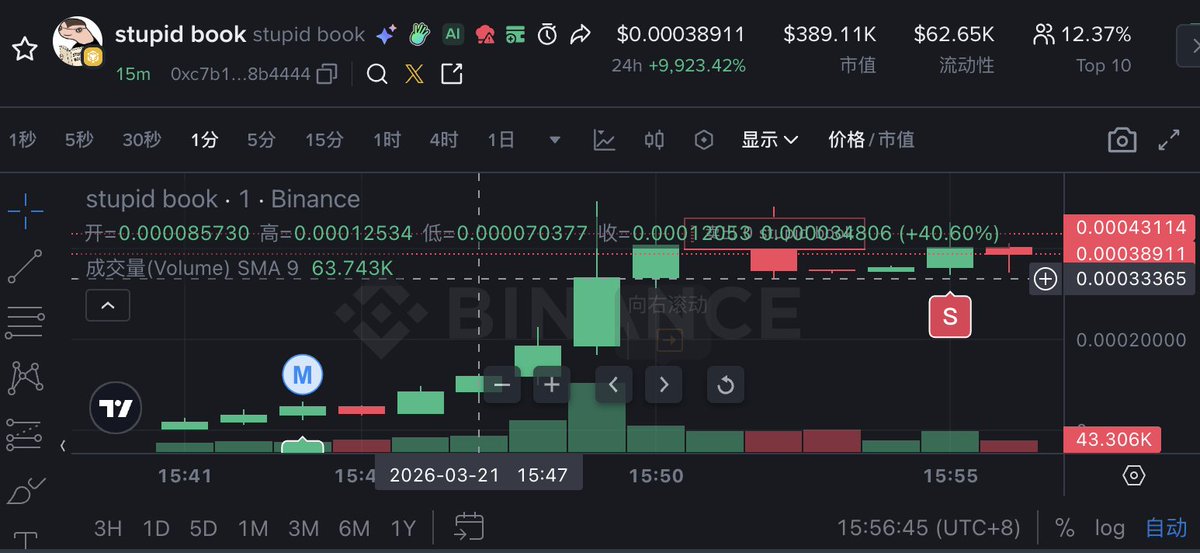
Task: Expand chart to fullscreen
Action: pos(1169,140)
